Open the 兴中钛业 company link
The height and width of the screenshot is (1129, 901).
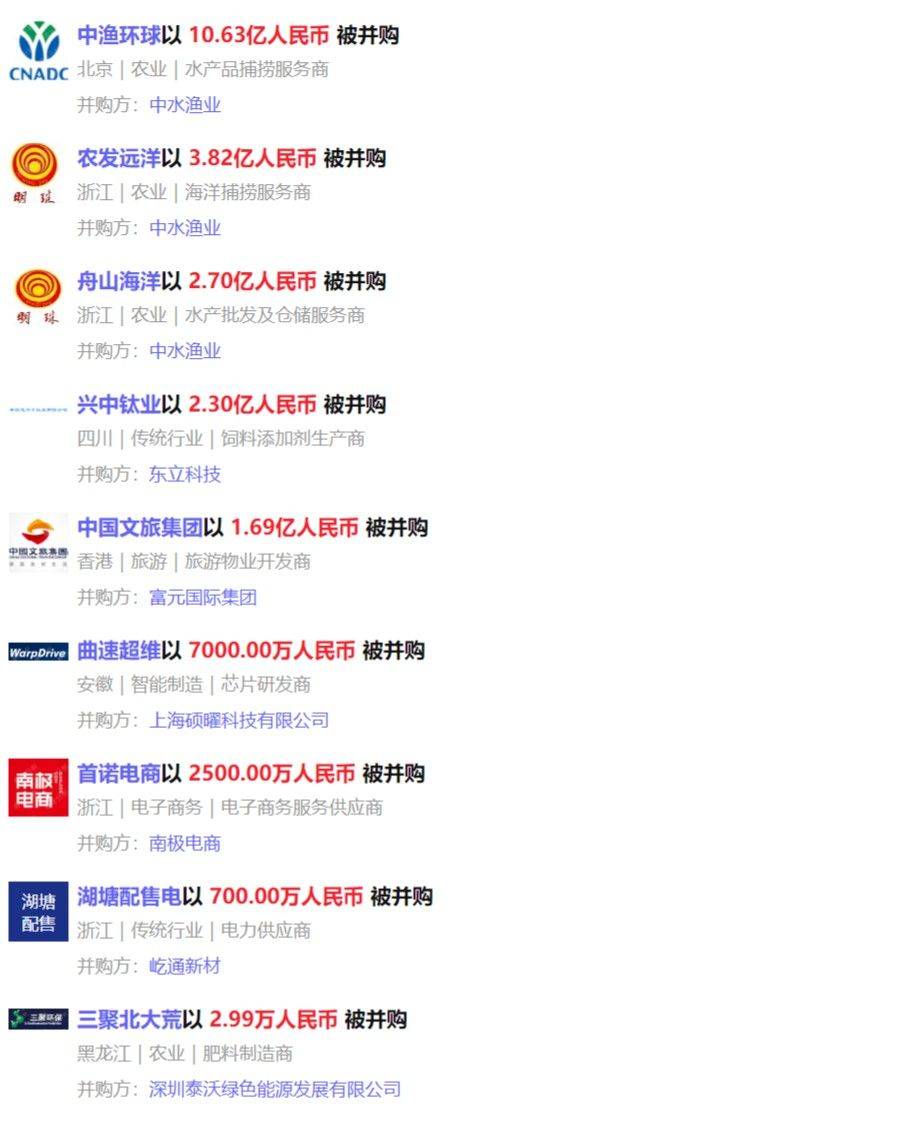(119, 404)
